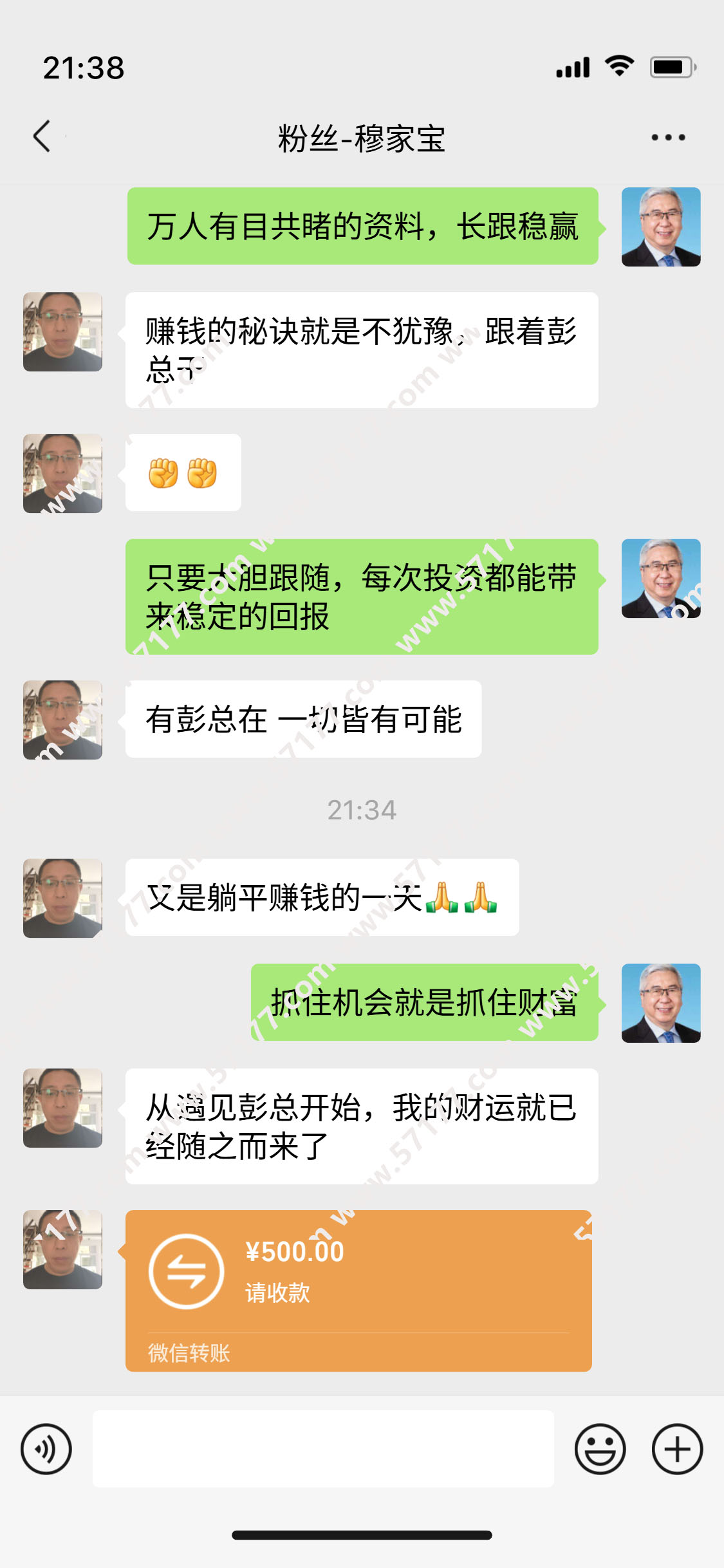Open the plus attachments menu

[x=677, y=1449]
